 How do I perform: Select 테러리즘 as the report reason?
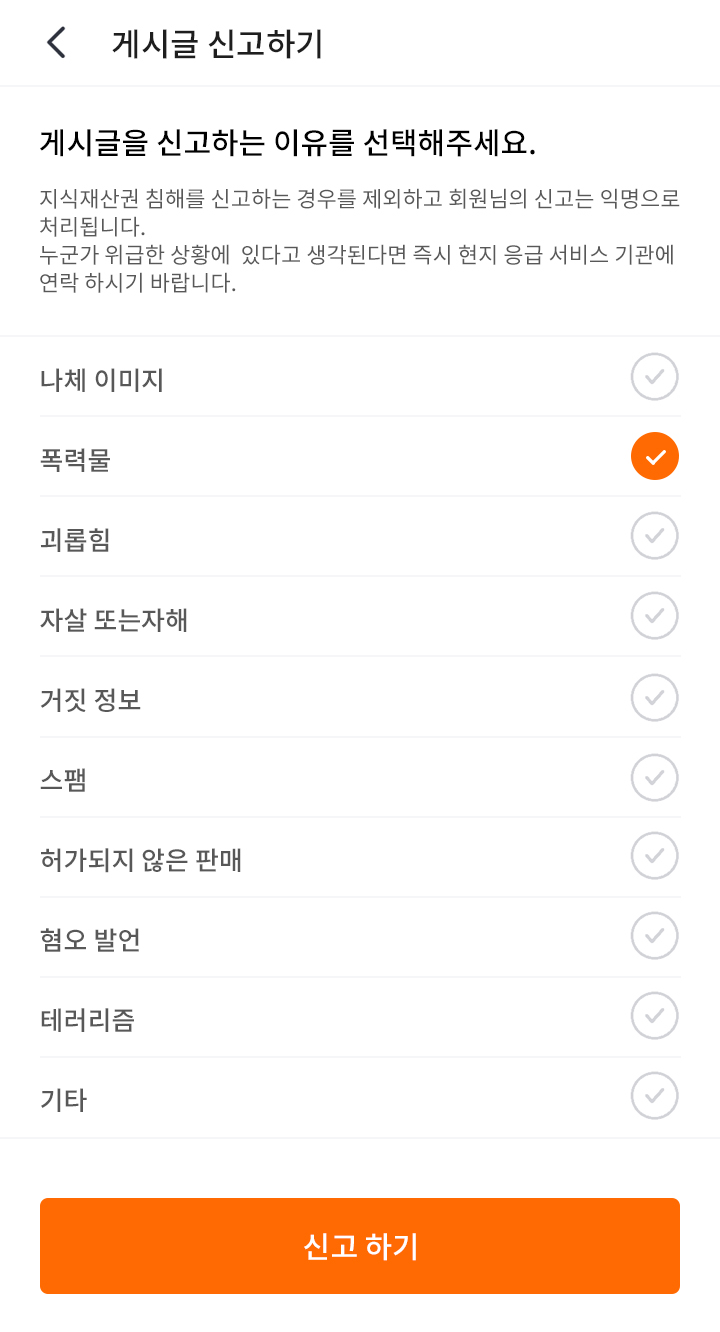654,1016
